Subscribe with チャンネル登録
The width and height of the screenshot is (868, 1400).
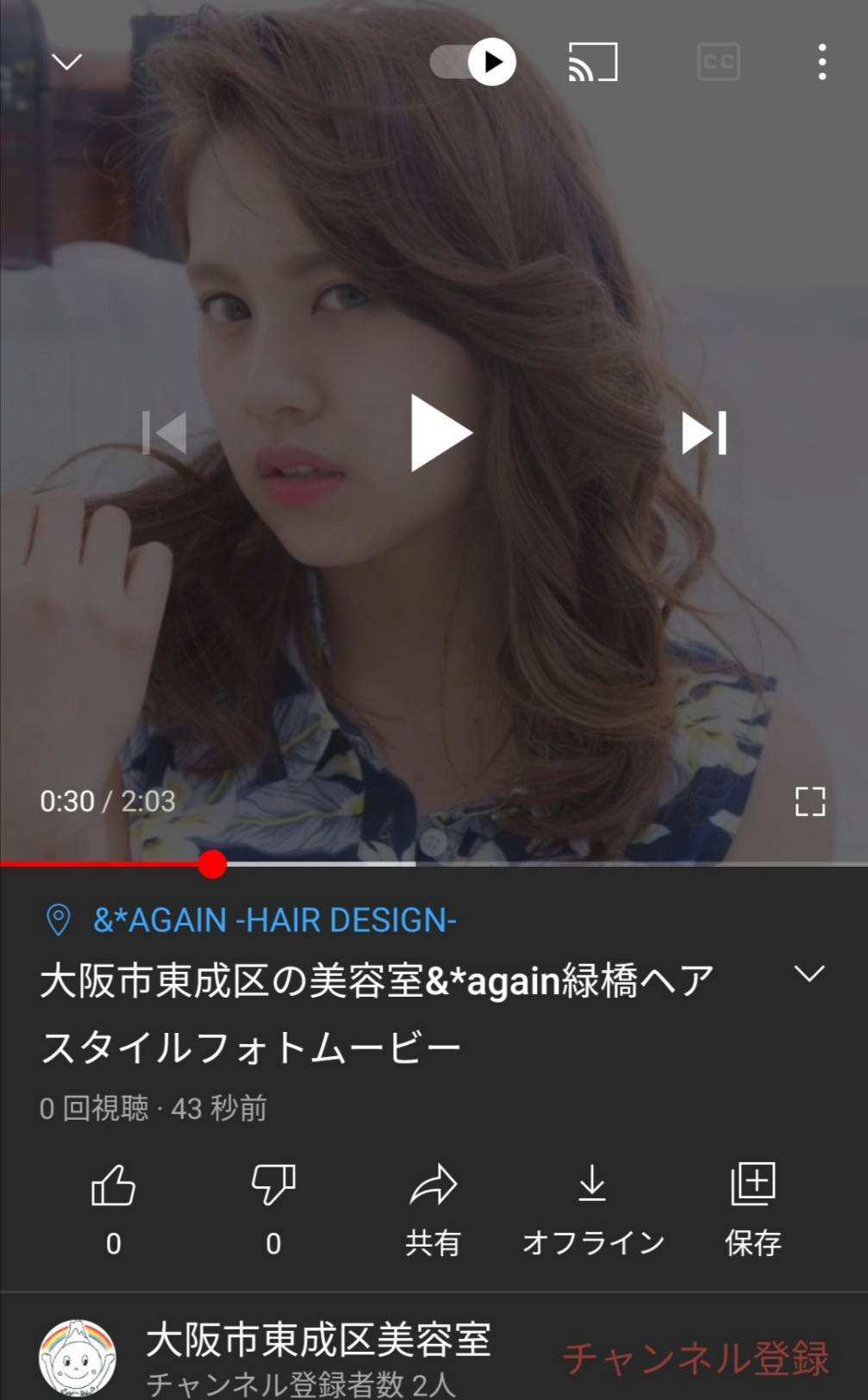click(x=696, y=1358)
